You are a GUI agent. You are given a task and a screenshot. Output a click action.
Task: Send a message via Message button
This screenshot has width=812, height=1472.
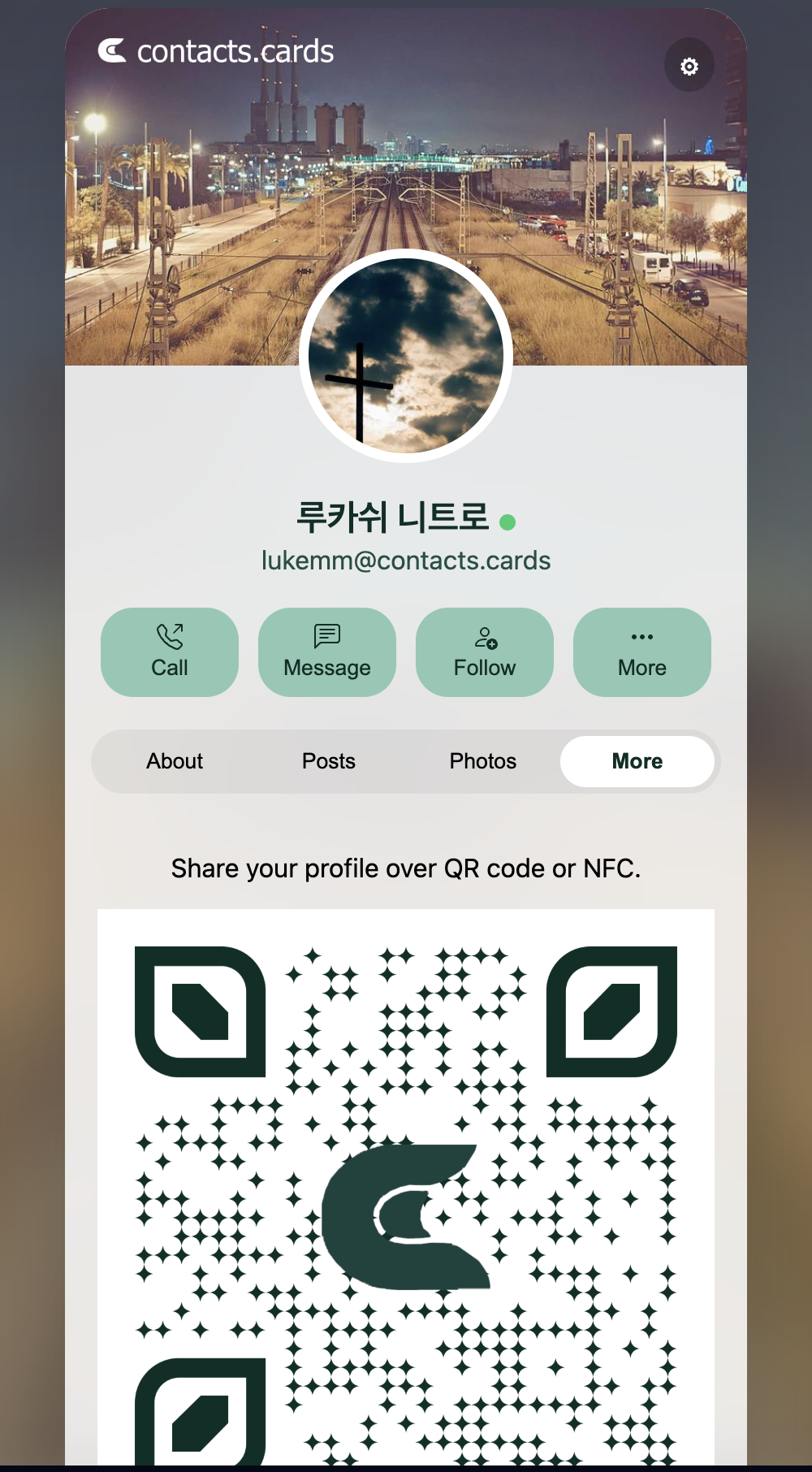click(x=327, y=652)
